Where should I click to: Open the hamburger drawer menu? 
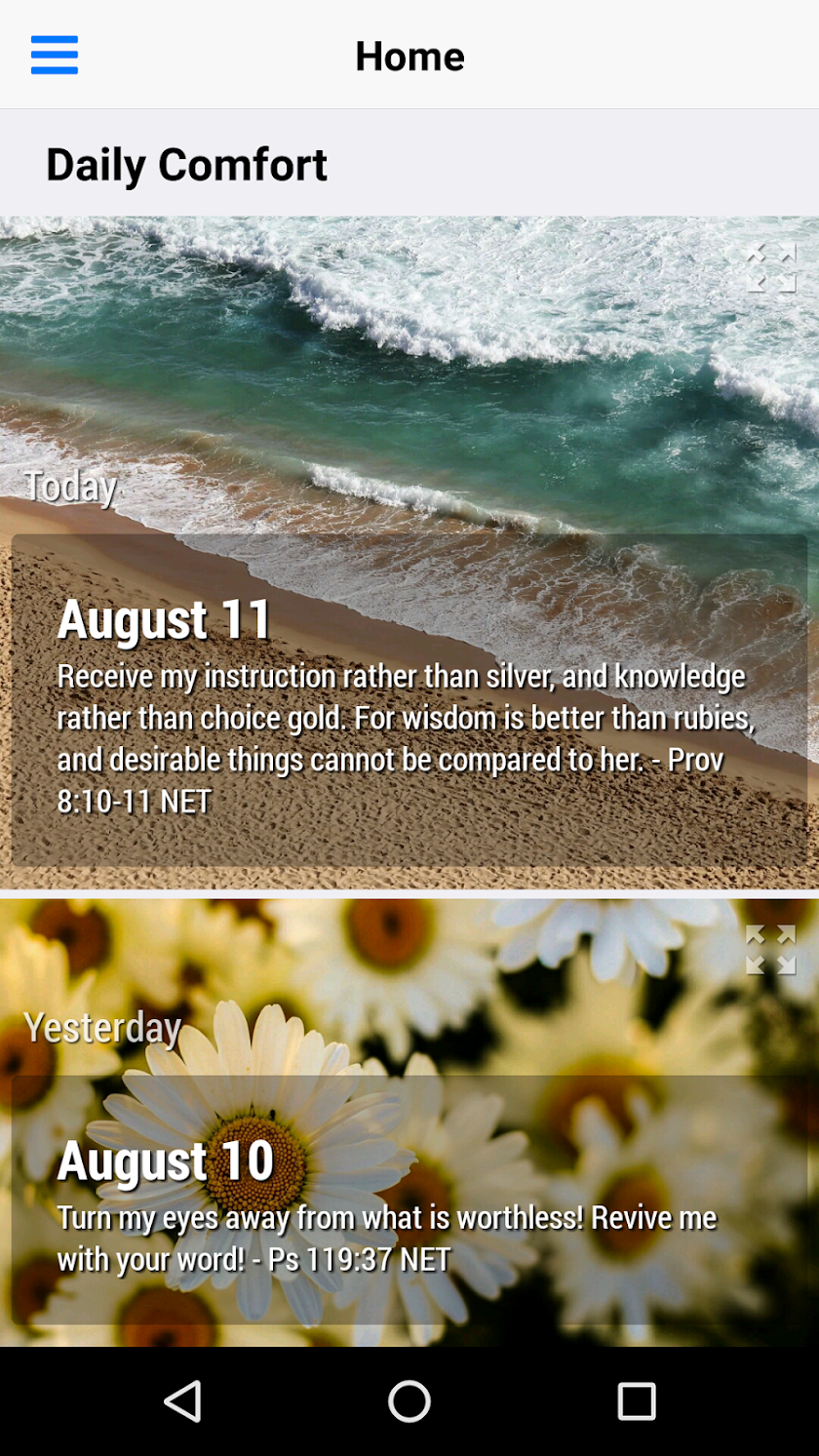click(55, 56)
